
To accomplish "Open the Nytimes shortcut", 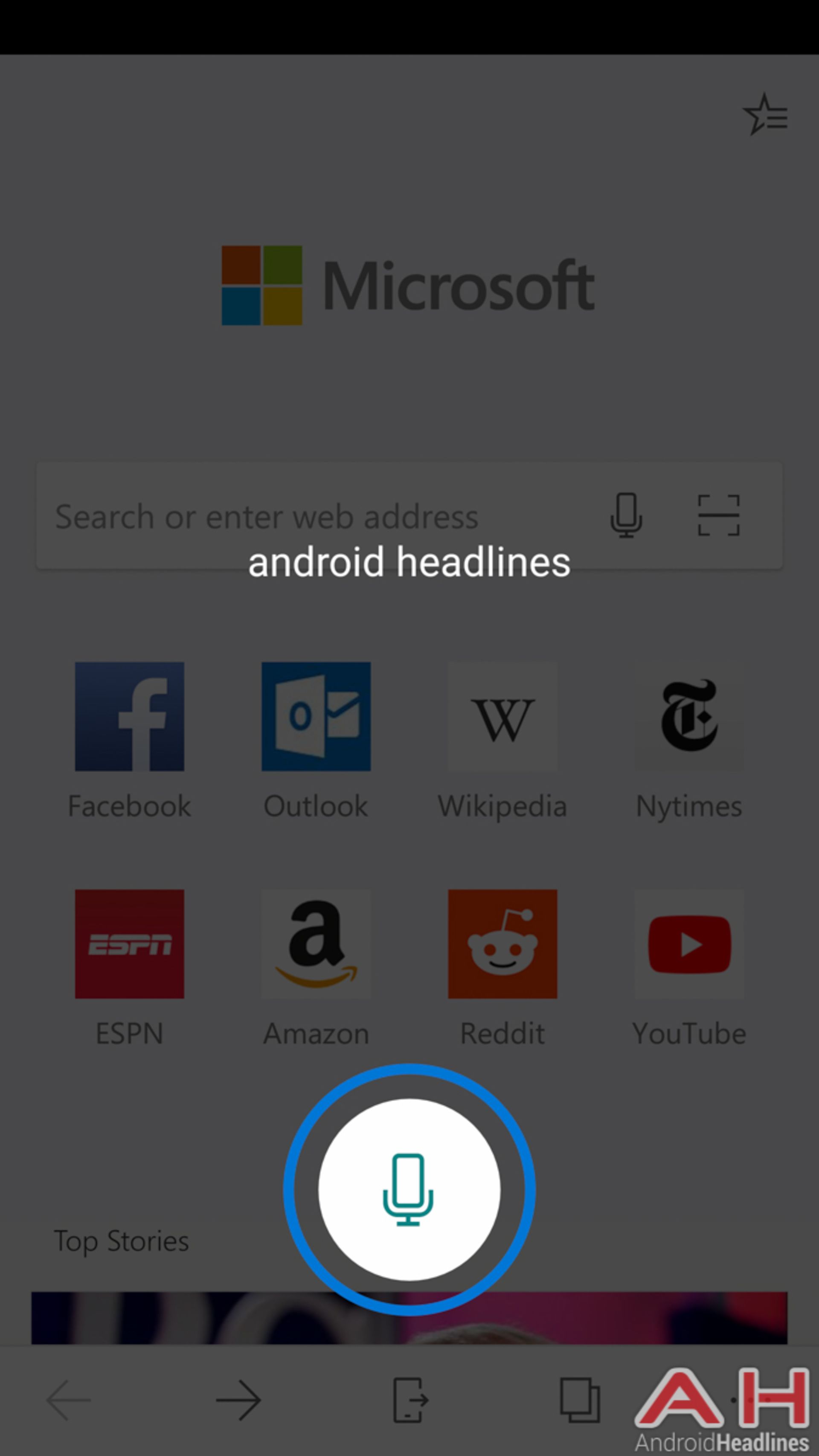I will [689, 717].
